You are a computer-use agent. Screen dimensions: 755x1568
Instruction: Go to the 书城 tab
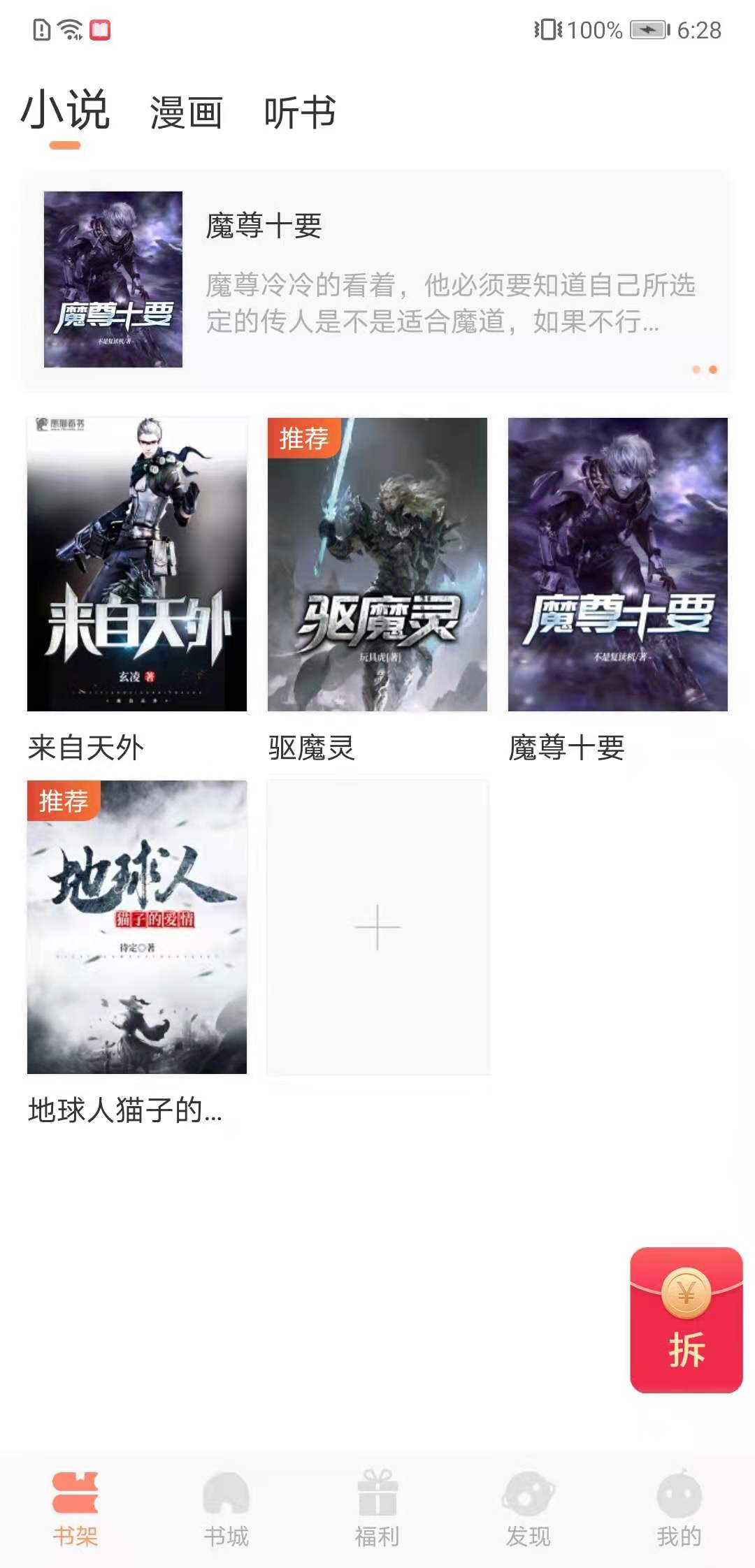[226, 1509]
